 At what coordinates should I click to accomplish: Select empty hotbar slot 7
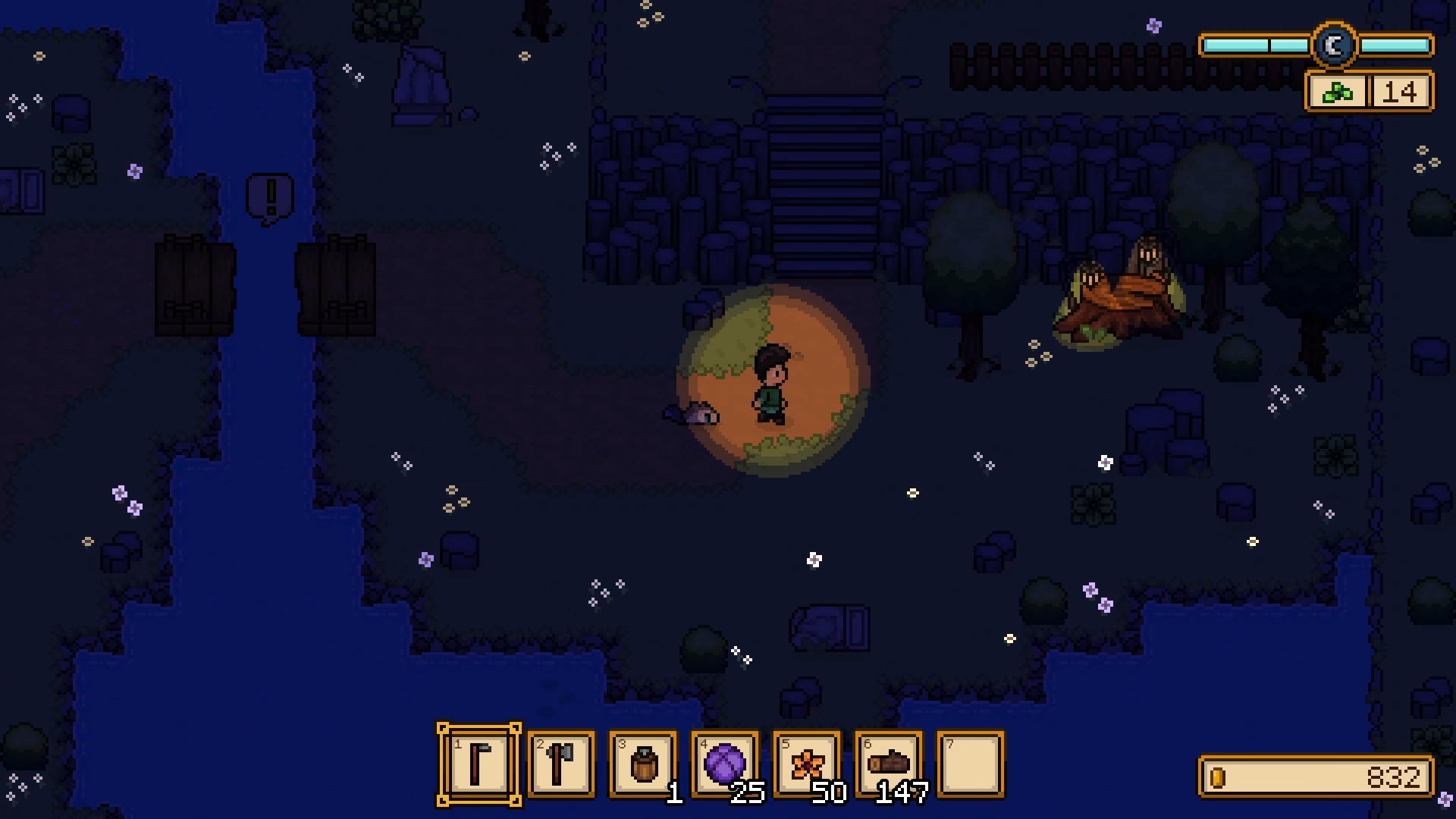point(971,764)
